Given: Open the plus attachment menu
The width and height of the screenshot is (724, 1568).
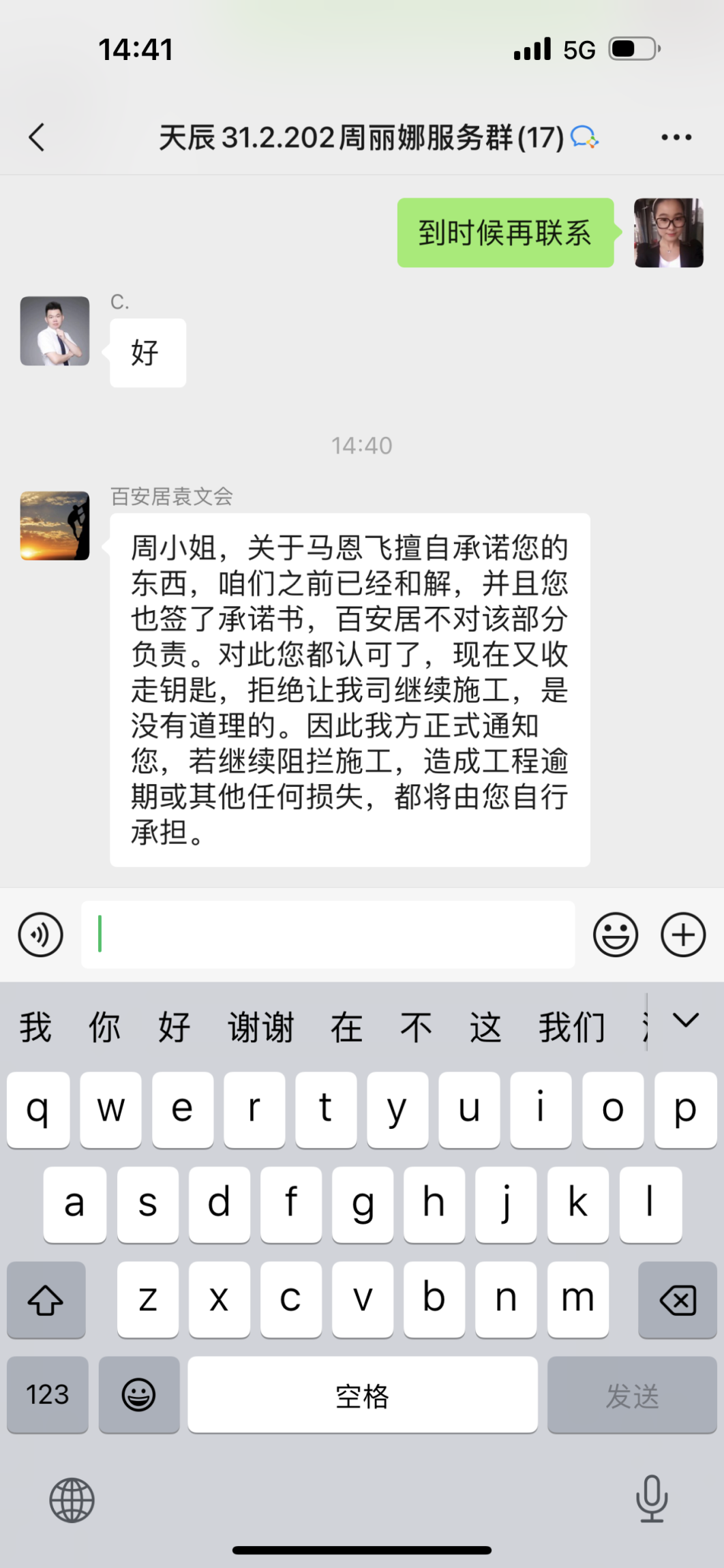Looking at the screenshot, I should point(683,934).
